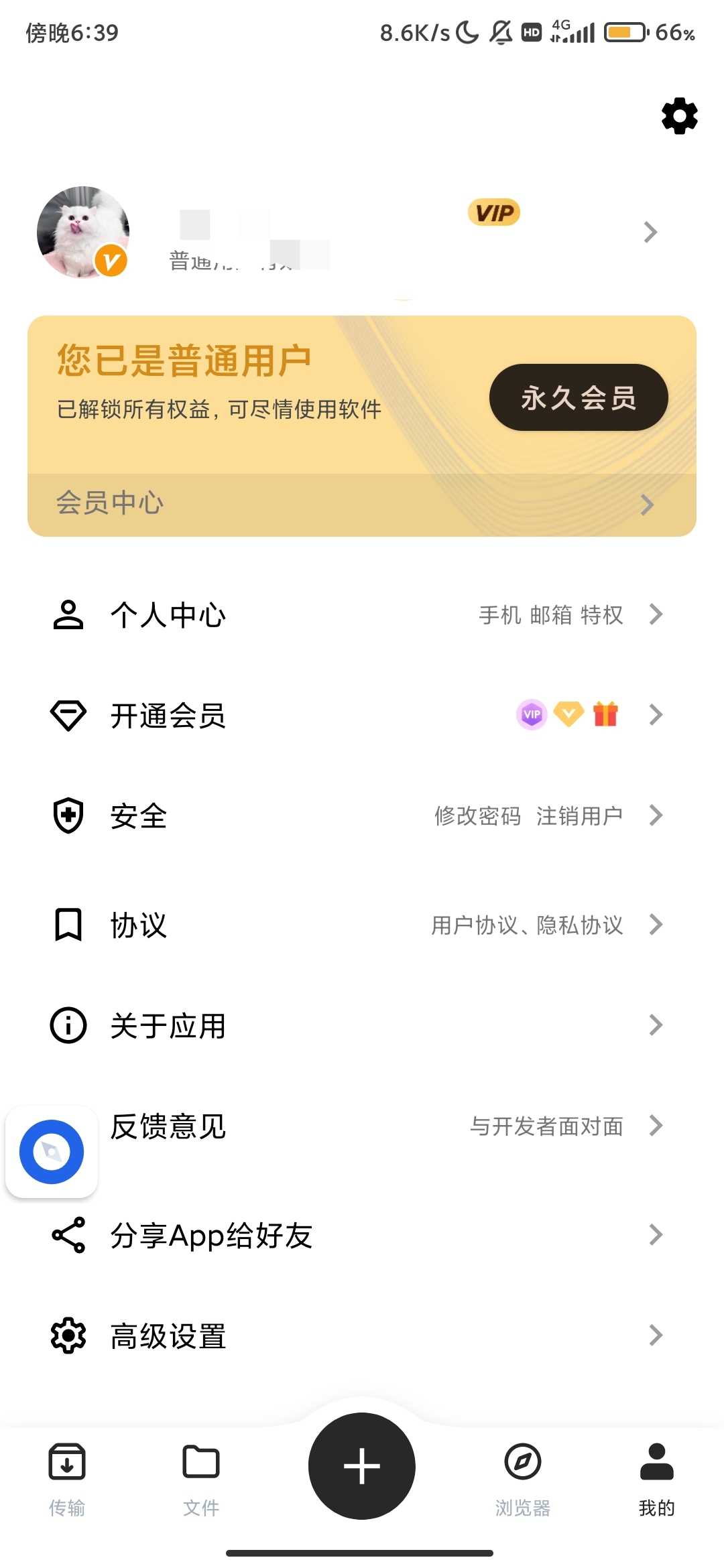
Task: Open the profile avatar with cat photo
Action: click(x=83, y=232)
